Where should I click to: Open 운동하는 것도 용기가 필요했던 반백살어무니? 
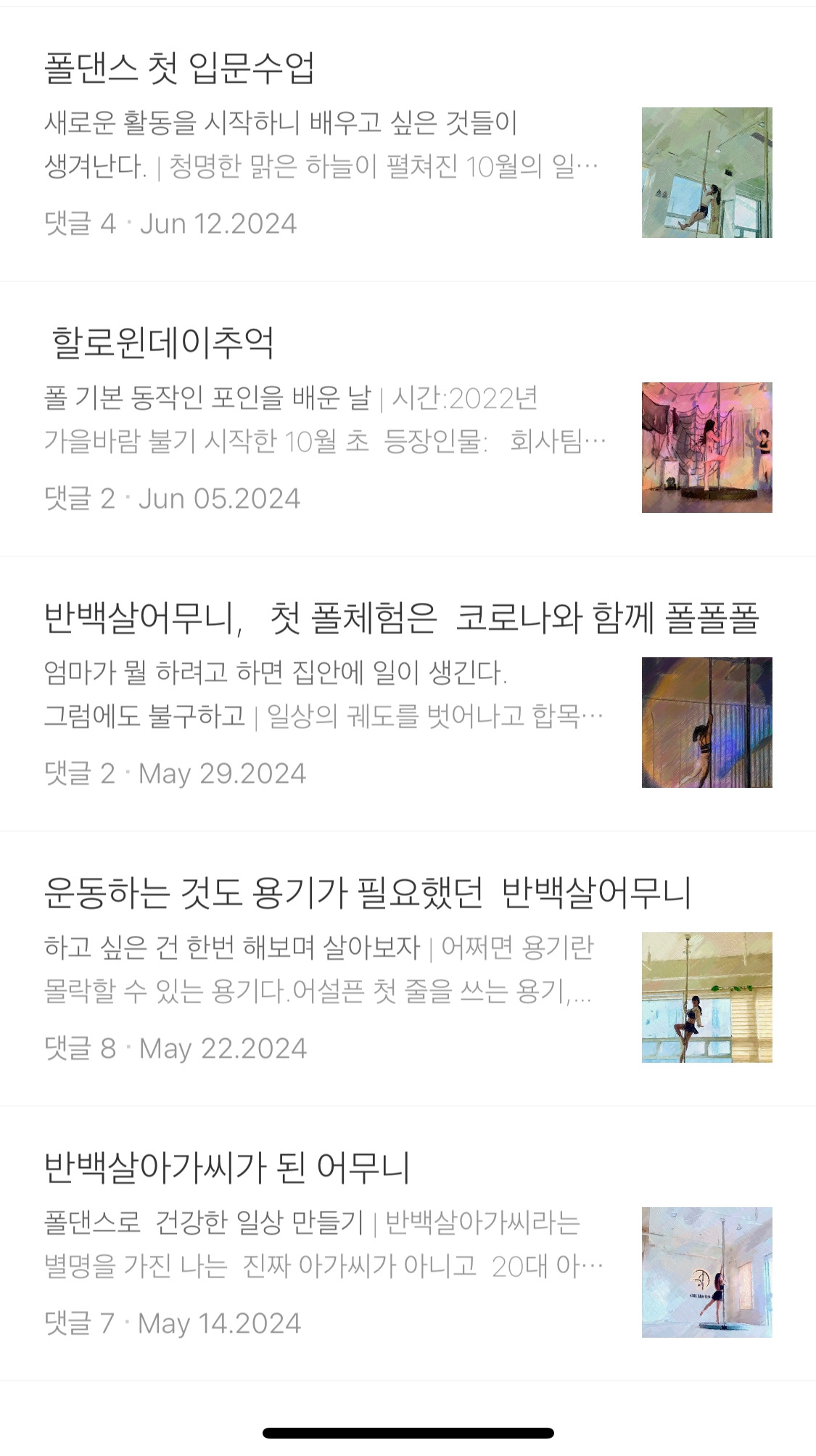point(367,893)
